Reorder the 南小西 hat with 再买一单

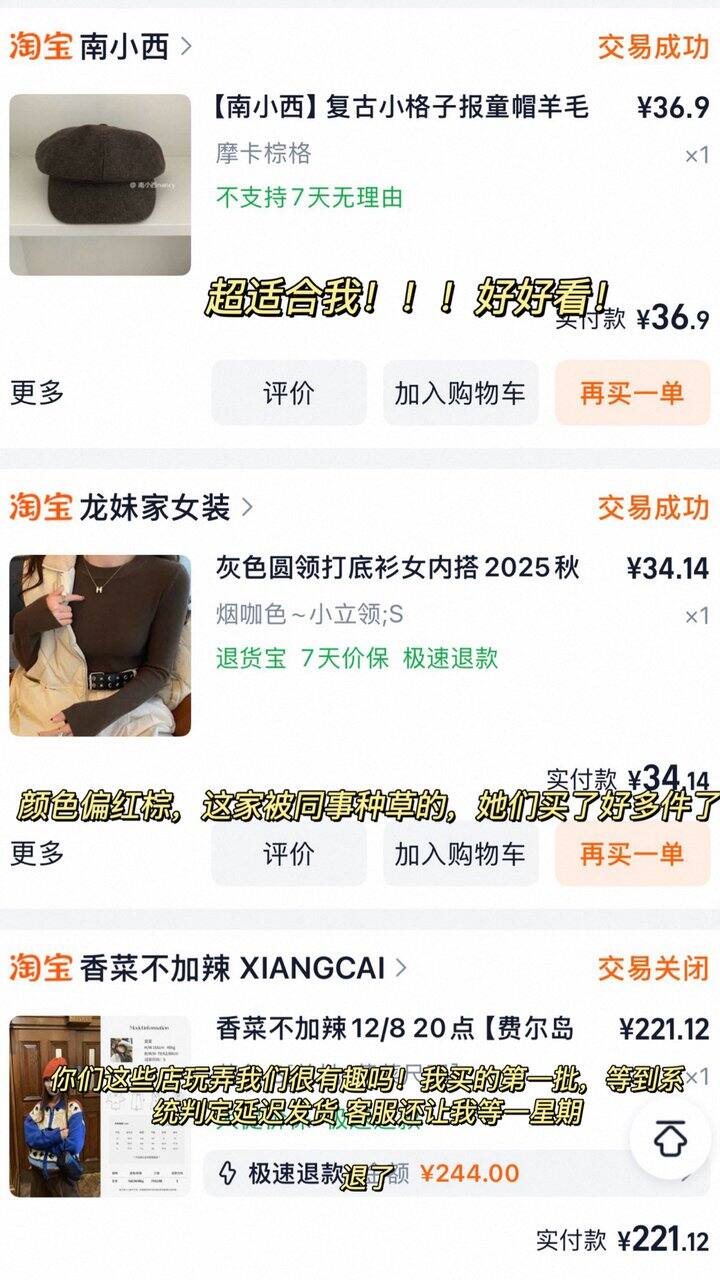tap(632, 393)
